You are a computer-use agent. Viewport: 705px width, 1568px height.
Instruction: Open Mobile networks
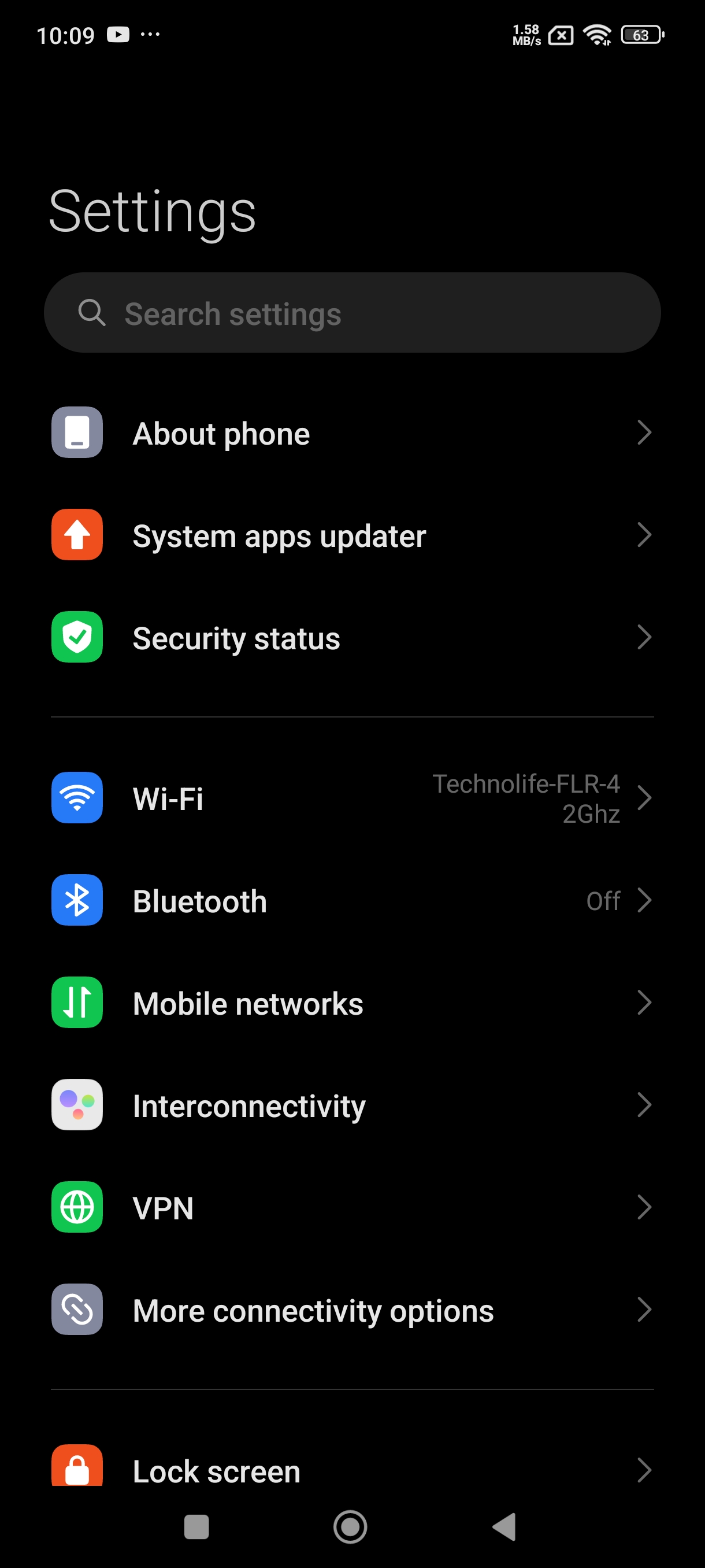(x=351, y=1003)
